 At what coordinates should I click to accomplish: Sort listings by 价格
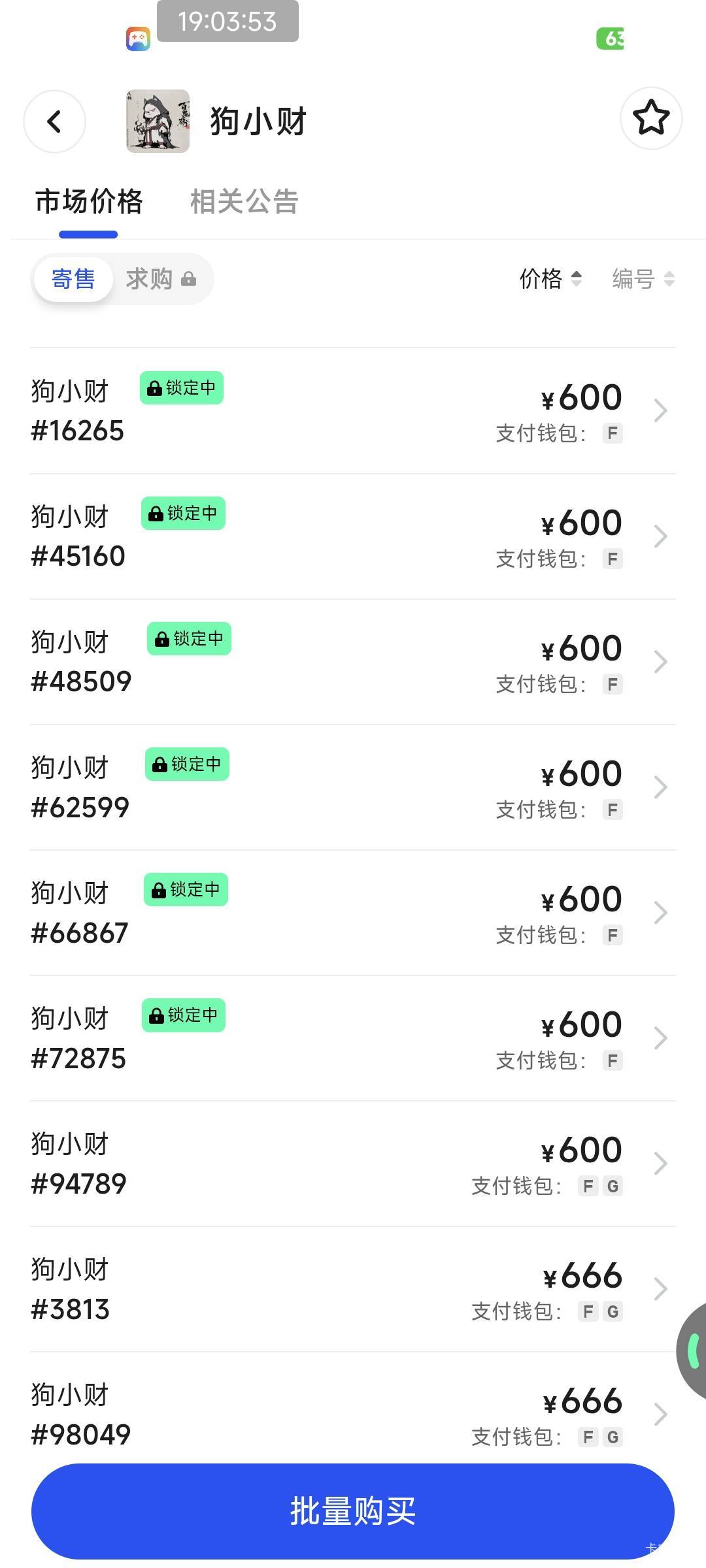pos(550,279)
